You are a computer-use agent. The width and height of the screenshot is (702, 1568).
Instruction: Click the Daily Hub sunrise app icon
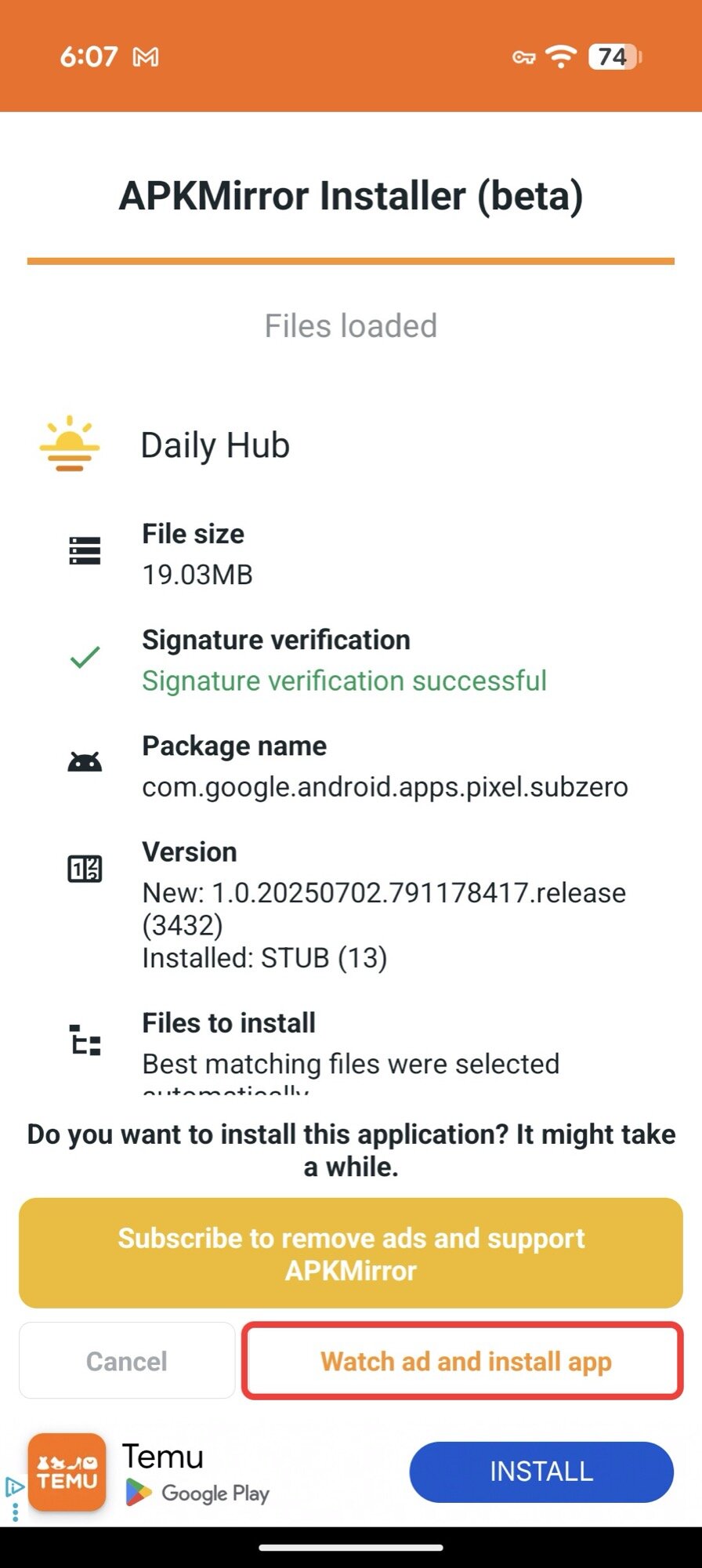point(67,444)
